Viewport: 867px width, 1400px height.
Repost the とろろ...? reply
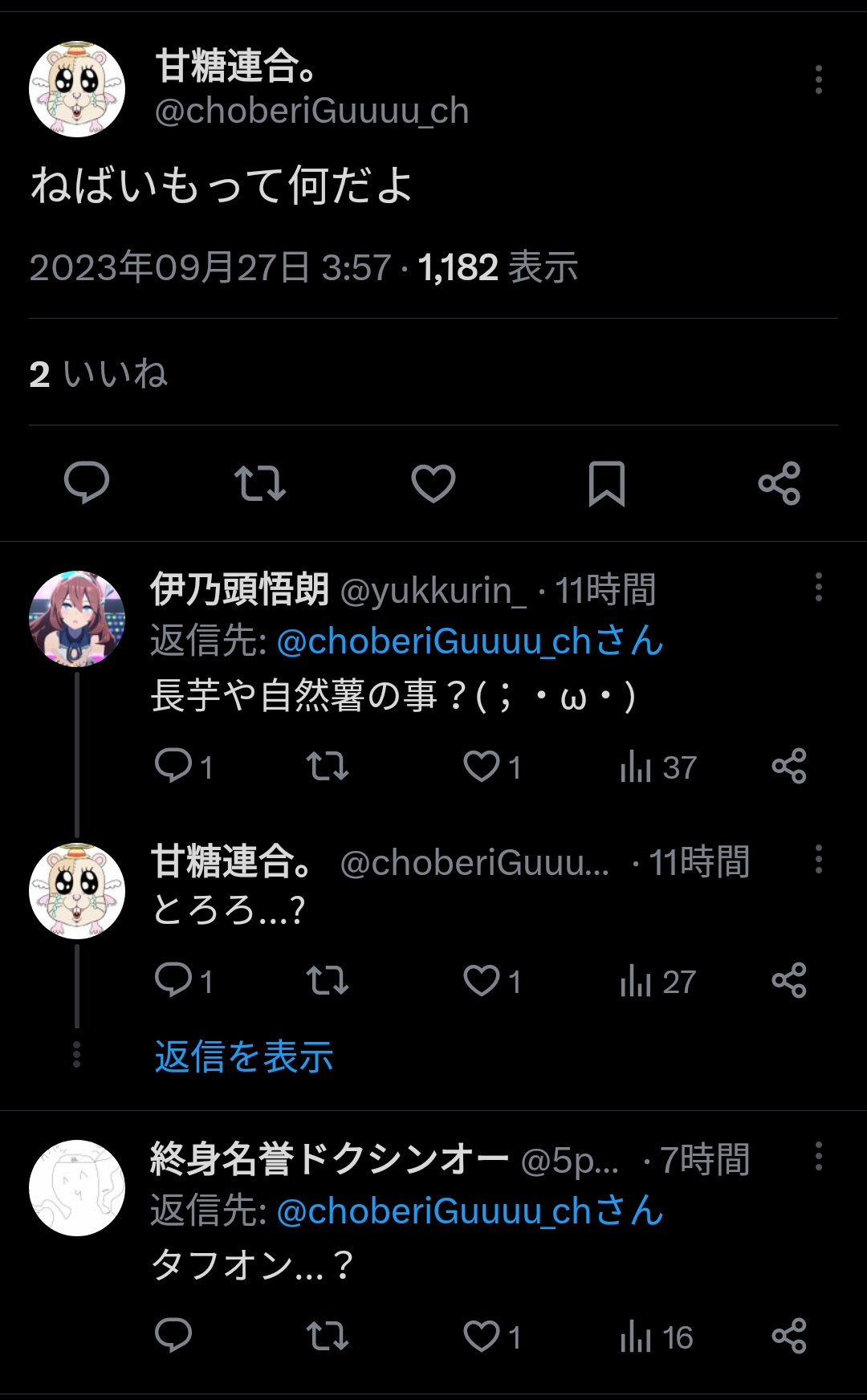pos(328,981)
